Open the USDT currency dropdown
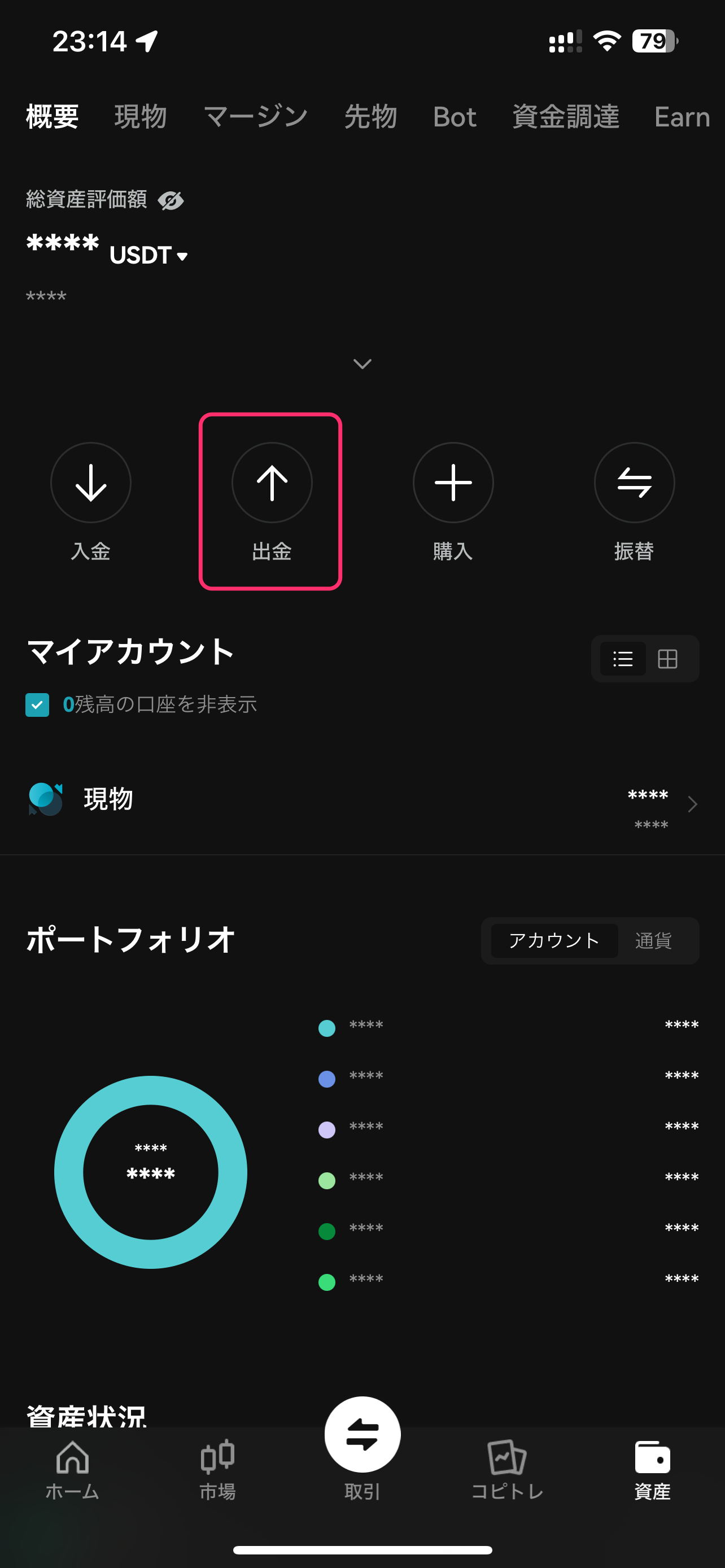Viewport: 725px width, 1568px height. (x=149, y=256)
